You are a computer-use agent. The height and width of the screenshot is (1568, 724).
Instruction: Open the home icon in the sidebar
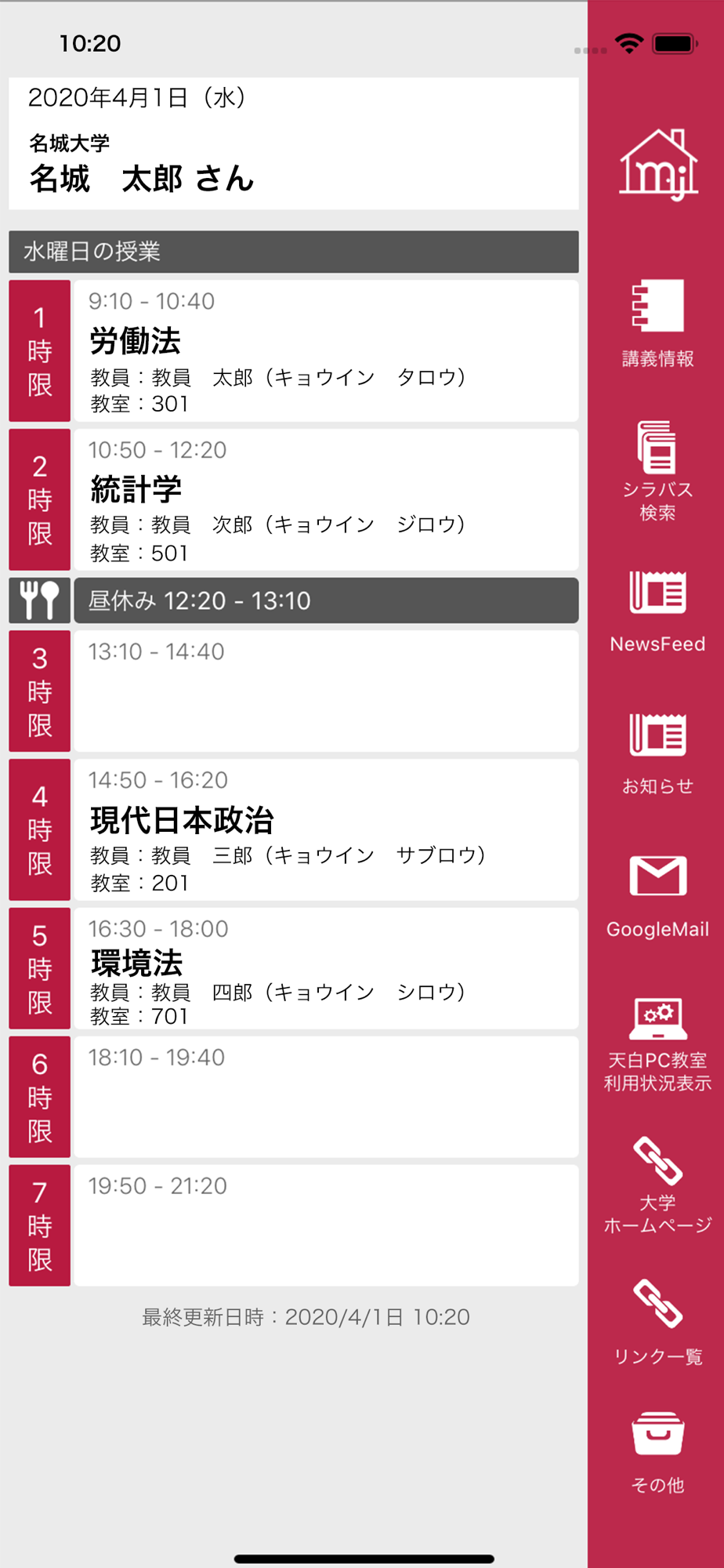pyautogui.click(x=657, y=165)
